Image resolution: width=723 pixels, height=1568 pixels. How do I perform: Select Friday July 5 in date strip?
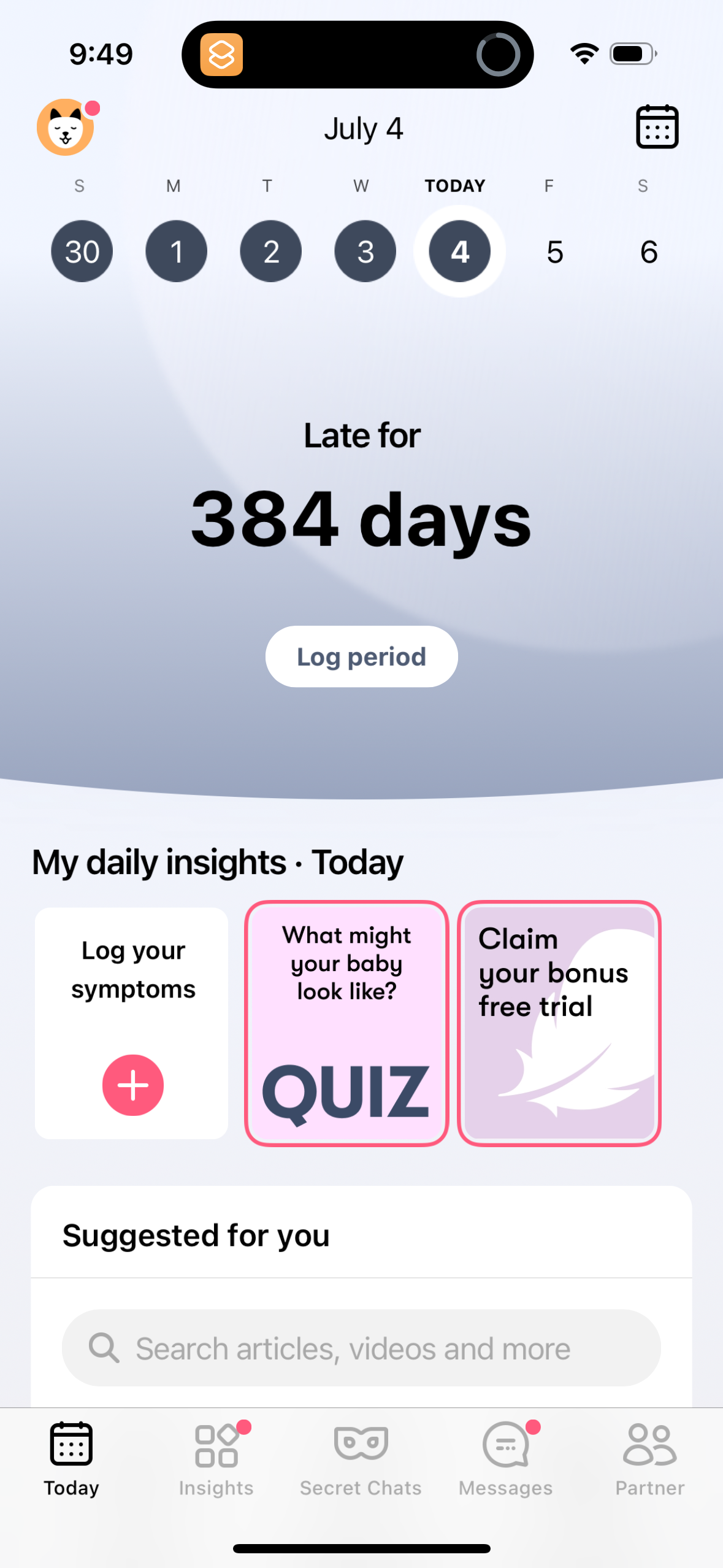tap(553, 251)
